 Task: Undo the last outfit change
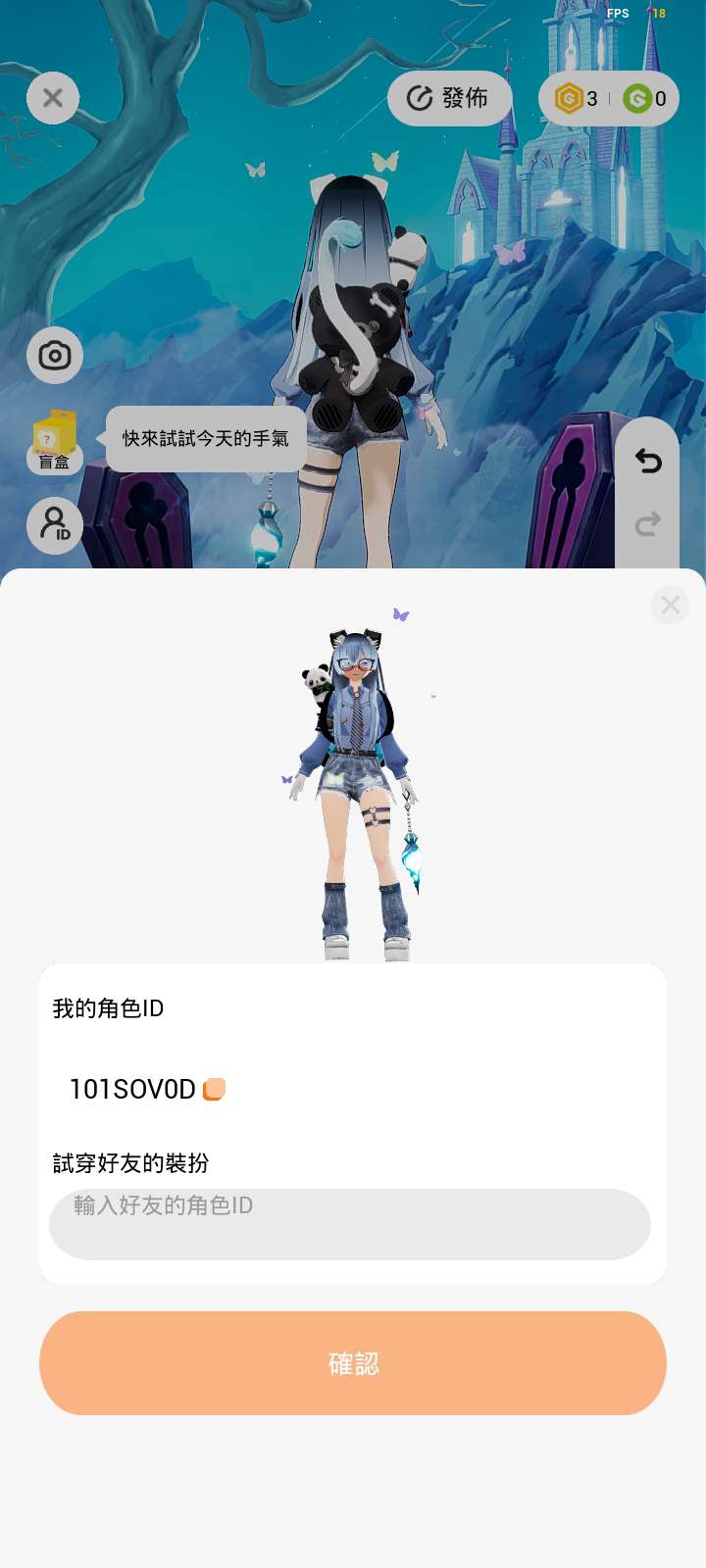(647, 461)
